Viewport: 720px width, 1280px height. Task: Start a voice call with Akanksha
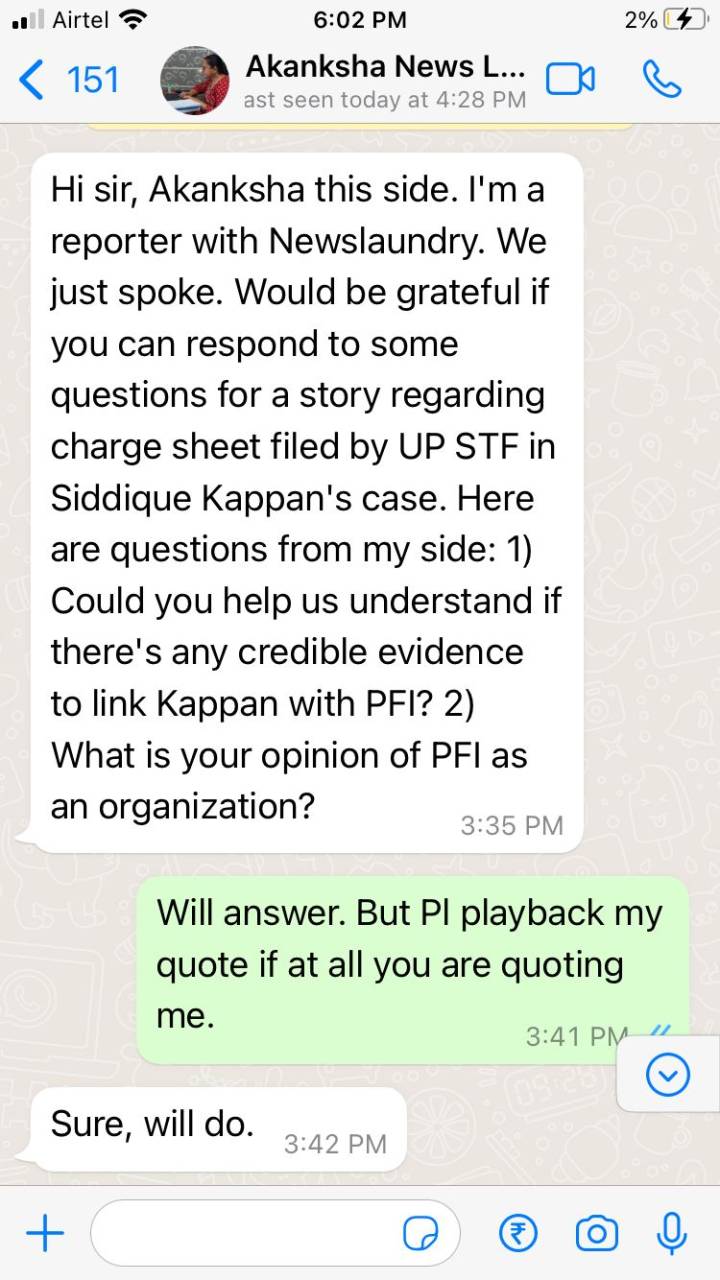[661, 79]
